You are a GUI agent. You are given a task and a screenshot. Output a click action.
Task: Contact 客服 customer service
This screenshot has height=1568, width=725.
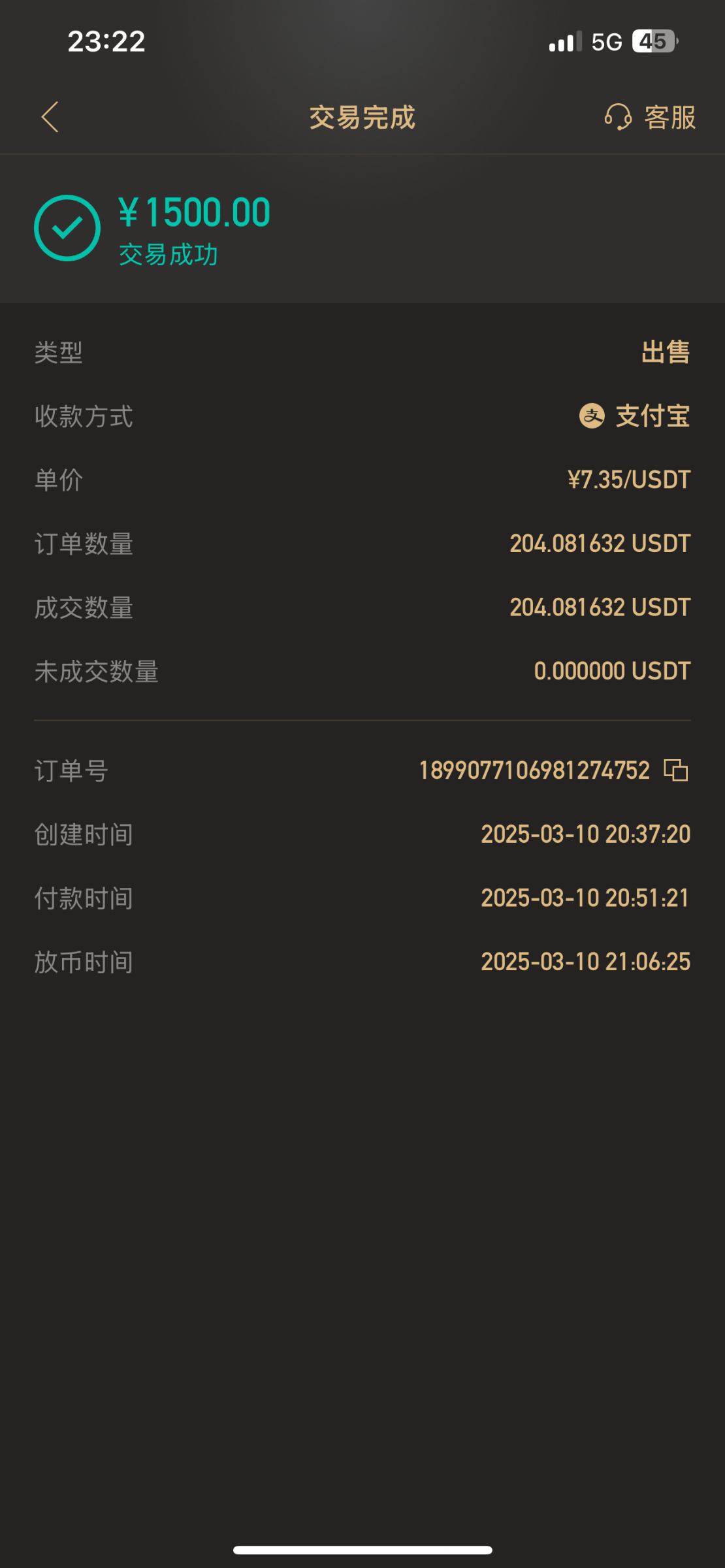(650, 118)
